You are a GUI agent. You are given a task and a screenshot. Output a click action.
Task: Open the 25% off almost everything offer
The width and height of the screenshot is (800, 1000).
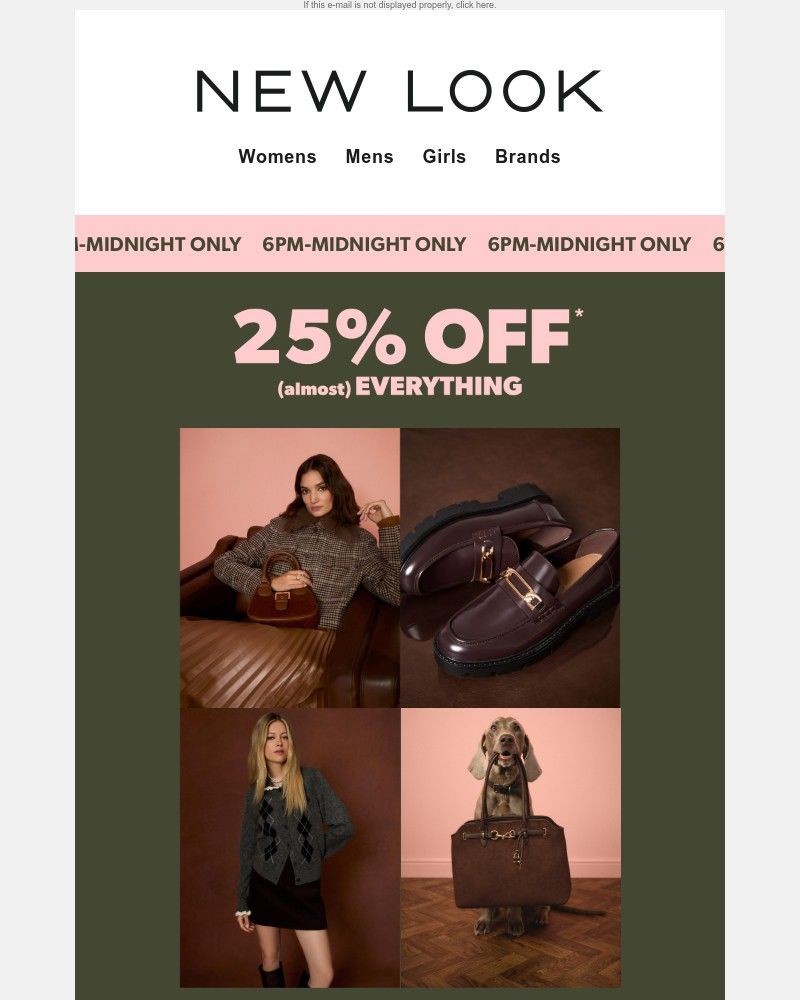[400, 352]
